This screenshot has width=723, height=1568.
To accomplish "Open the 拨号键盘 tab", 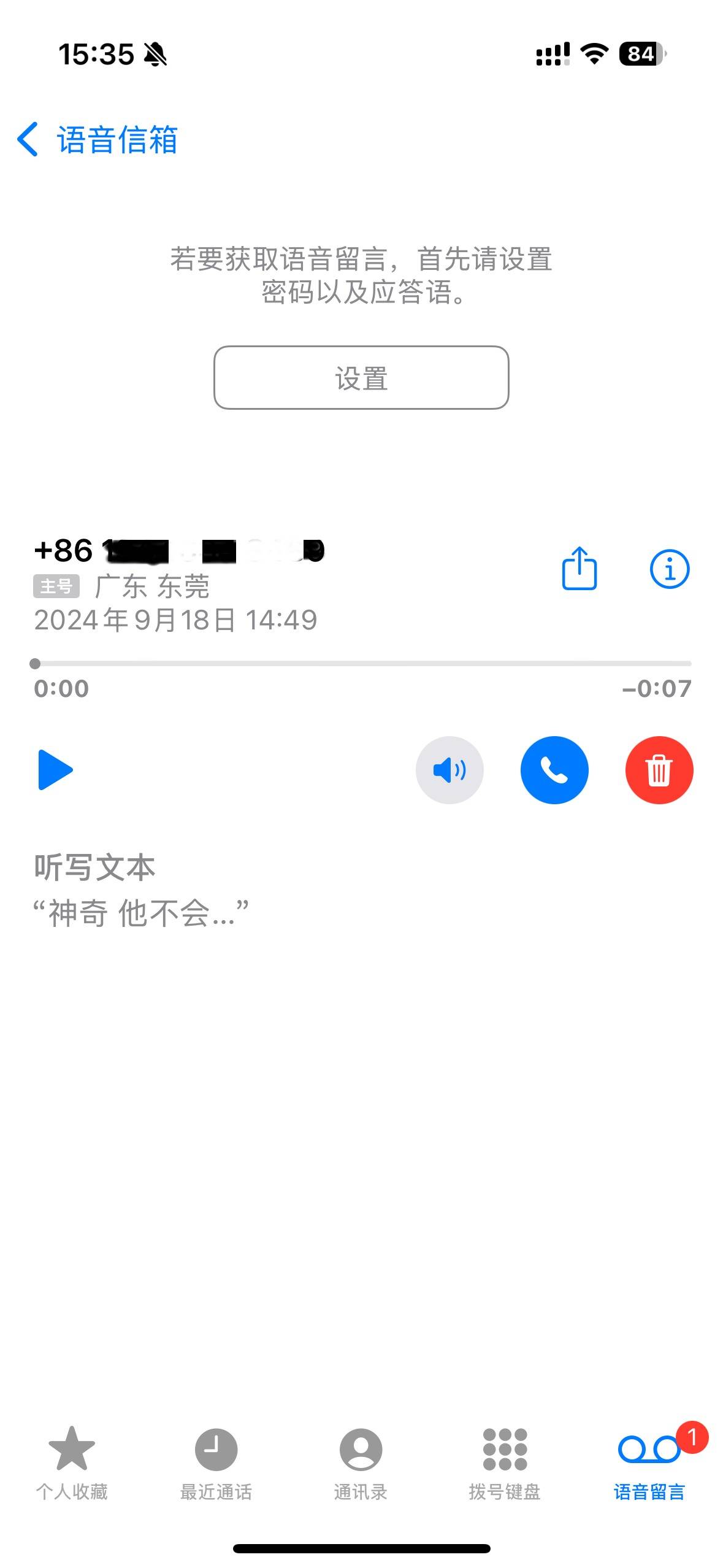I will 505,1463.
